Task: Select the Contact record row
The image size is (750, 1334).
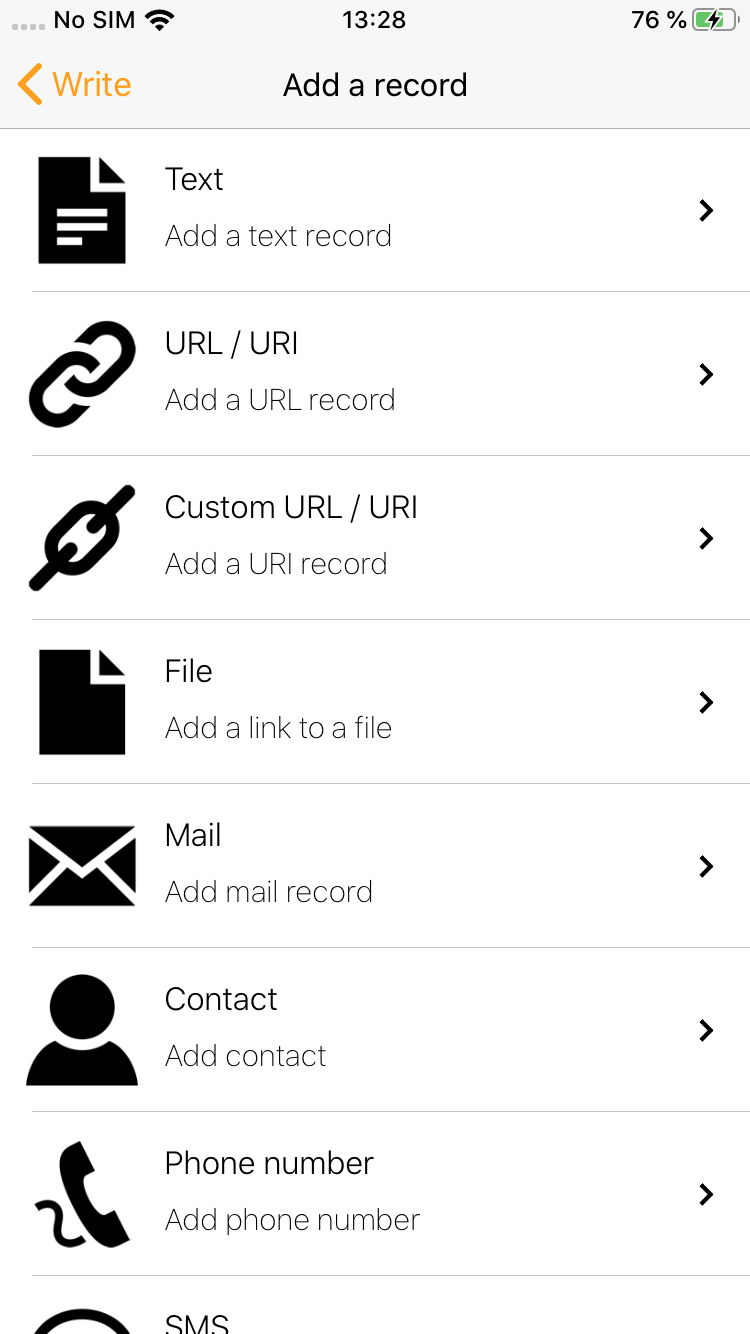Action: pyautogui.click(x=375, y=1030)
